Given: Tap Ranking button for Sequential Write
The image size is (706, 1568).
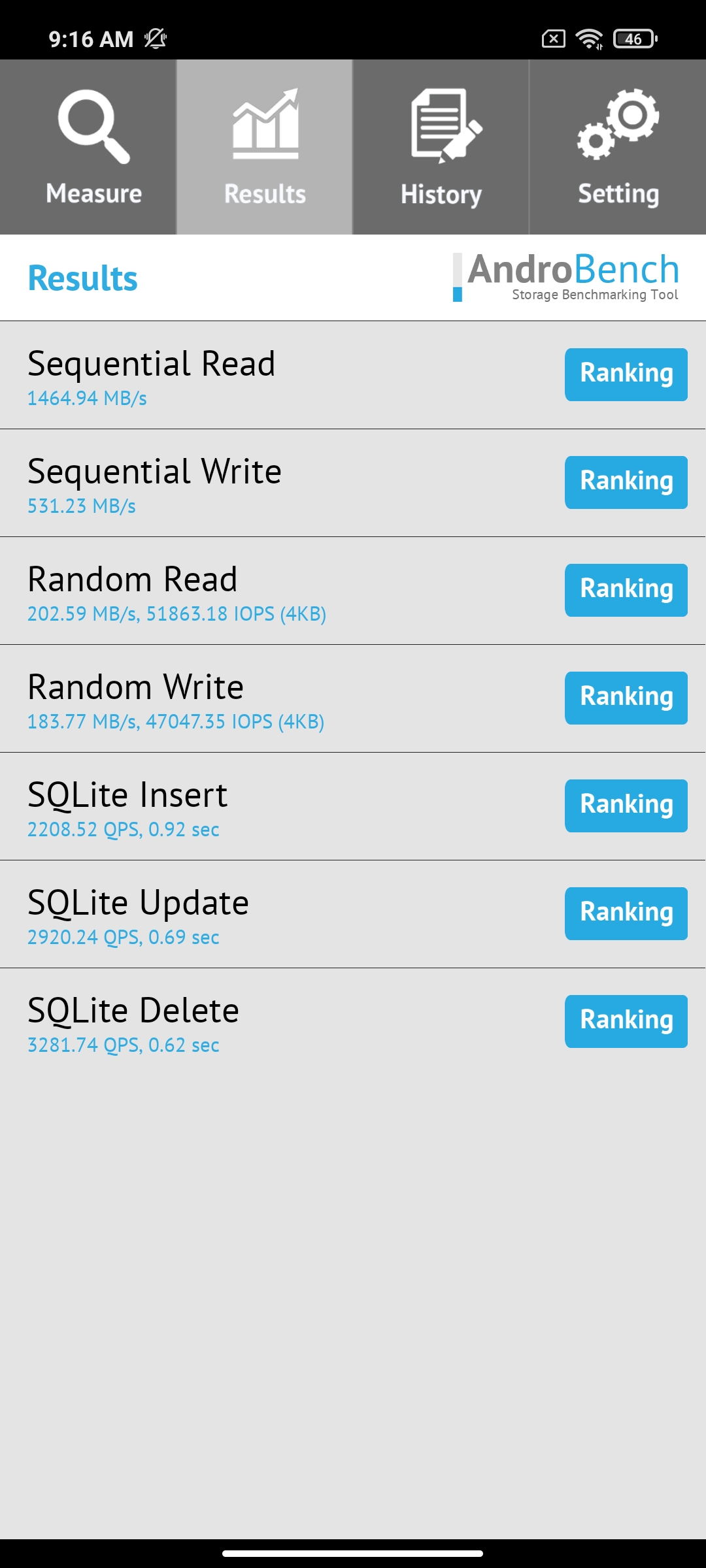Looking at the screenshot, I should 626,482.
